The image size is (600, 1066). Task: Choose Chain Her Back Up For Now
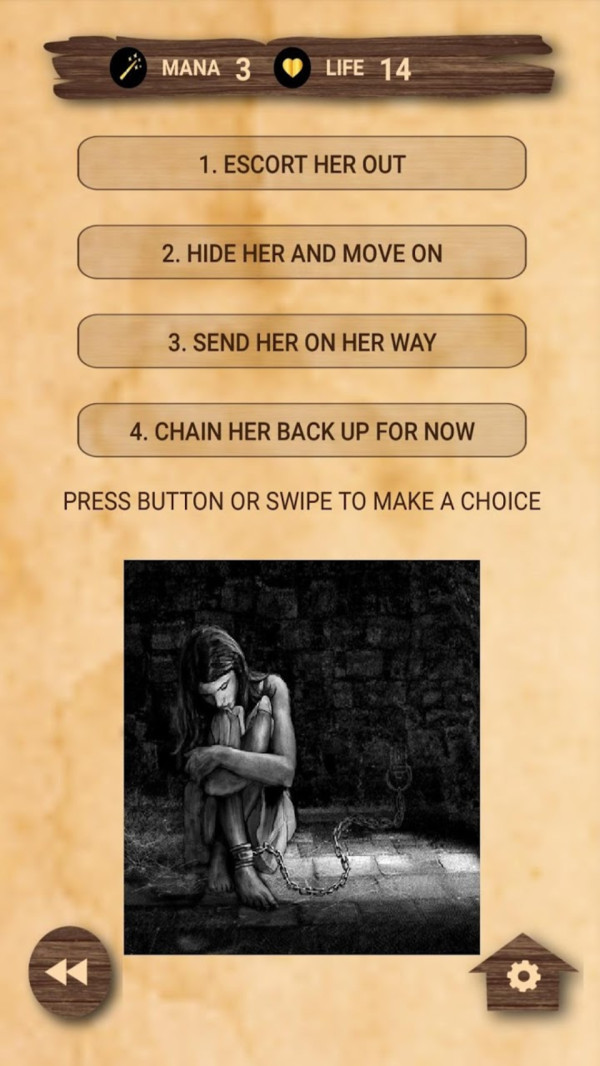[x=302, y=430]
